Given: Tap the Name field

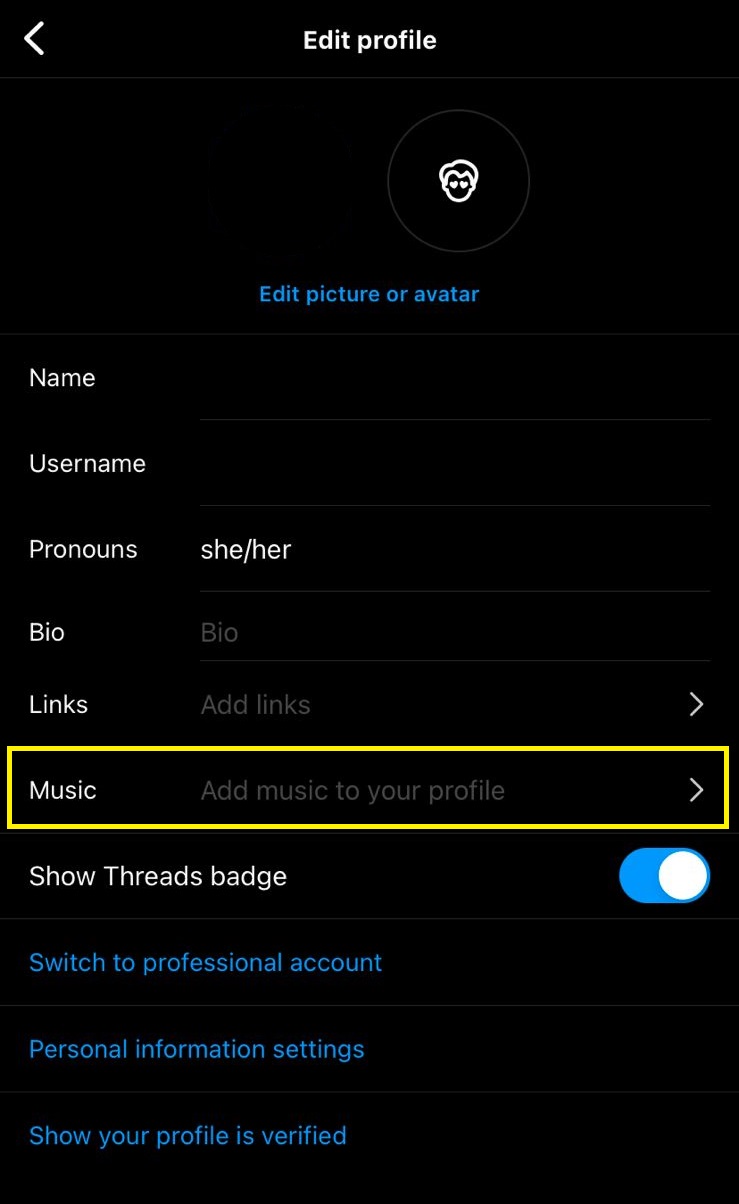Looking at the screenshot, I should click(x=455, y=378).
